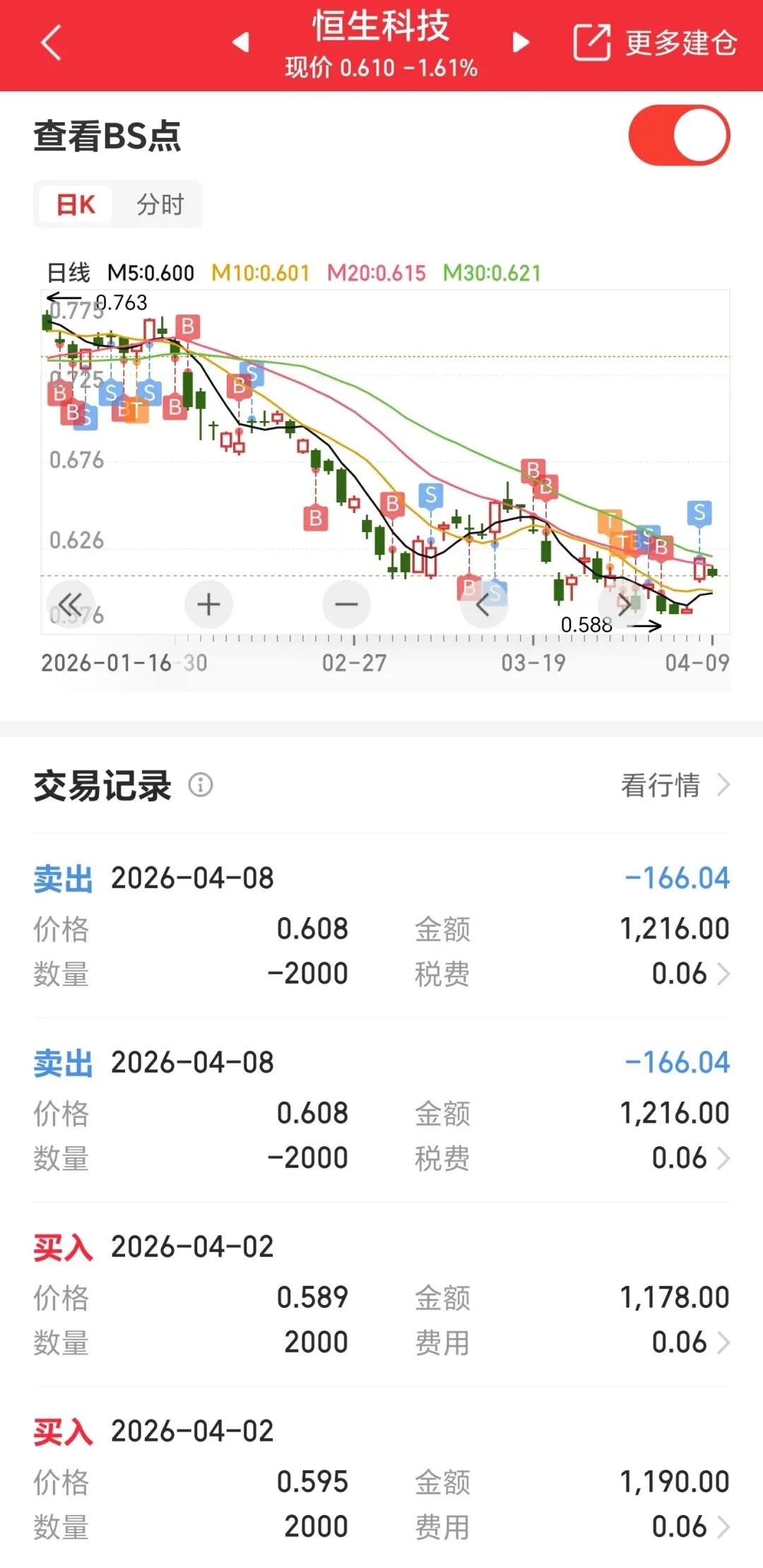Switch to the 分时 chart tab
This screenshot has height=1568, width=763.
pos(160,205)
